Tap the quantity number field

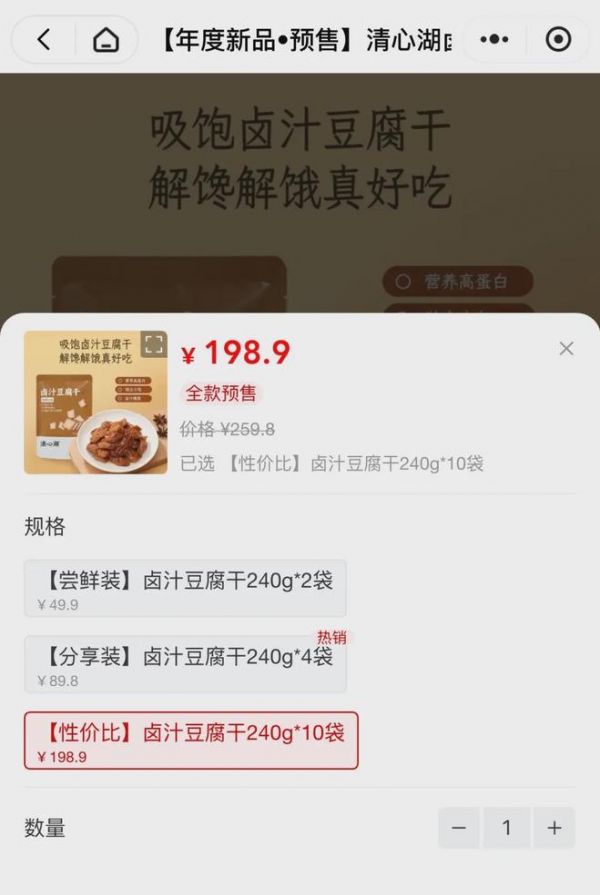pyautogui.click(x=507, y=828)
